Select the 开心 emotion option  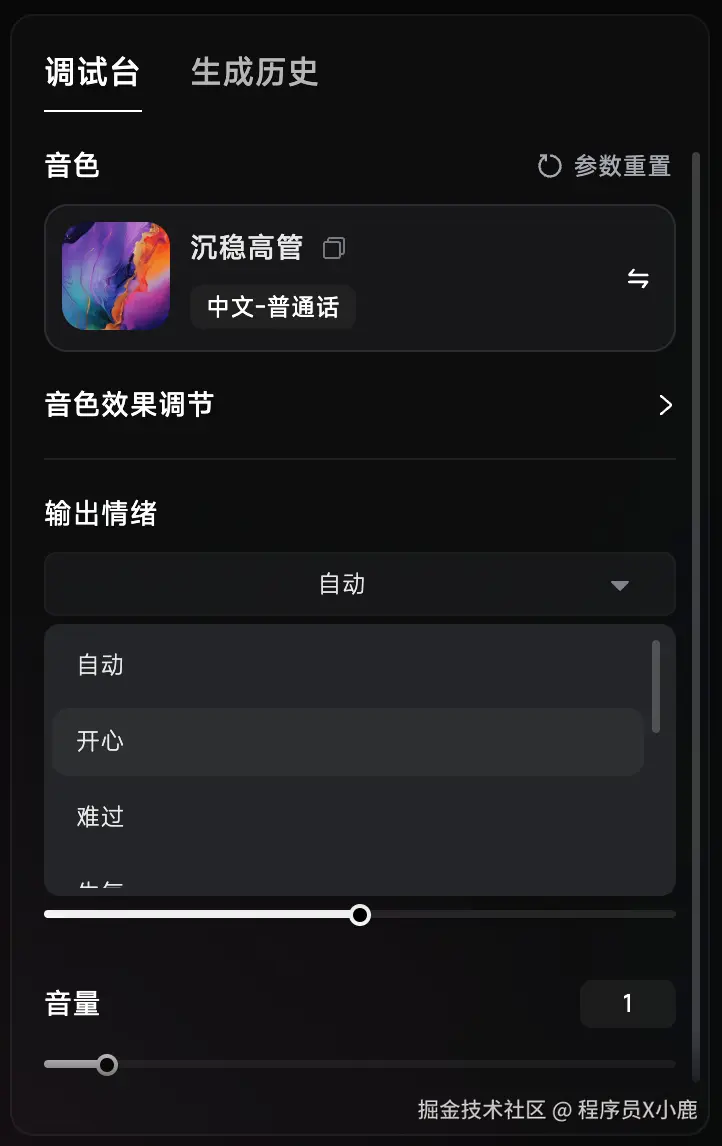coord(100,741)
